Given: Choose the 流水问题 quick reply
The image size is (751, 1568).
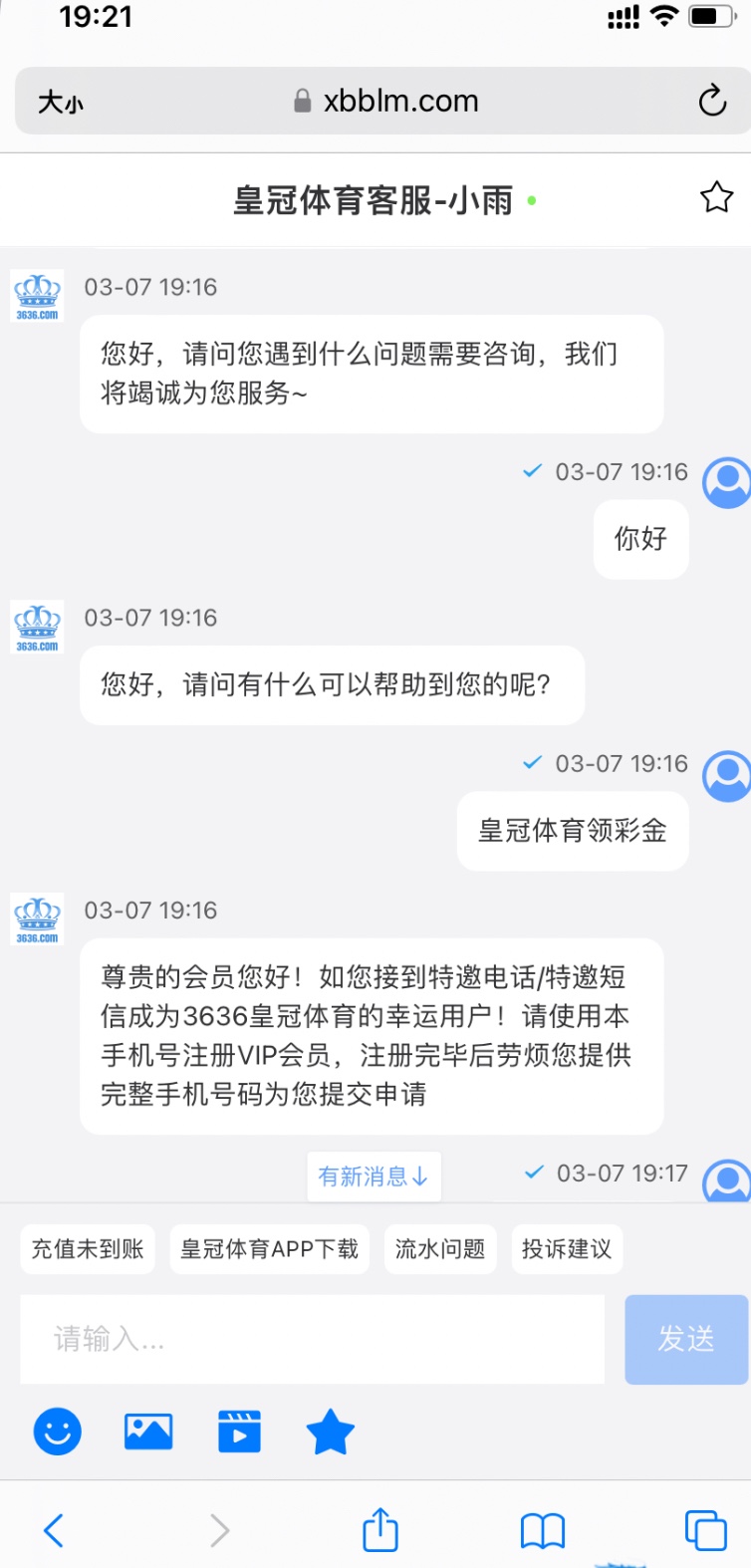Looking at the screenshot, I should pyautogui.click(x=439, y=1249).
